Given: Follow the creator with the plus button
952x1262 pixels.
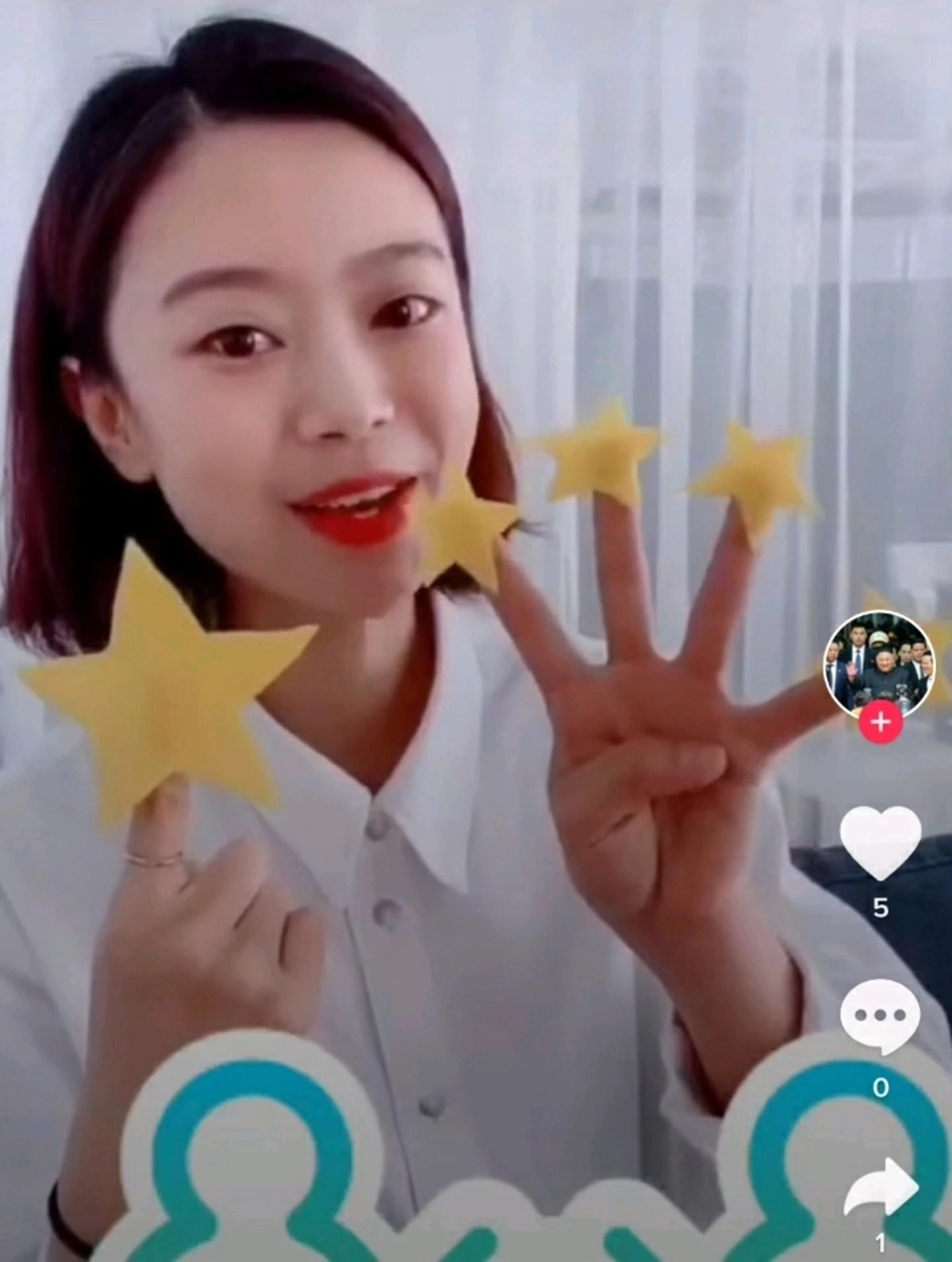Looking at the screenshot, I should (x=880, y=723).
